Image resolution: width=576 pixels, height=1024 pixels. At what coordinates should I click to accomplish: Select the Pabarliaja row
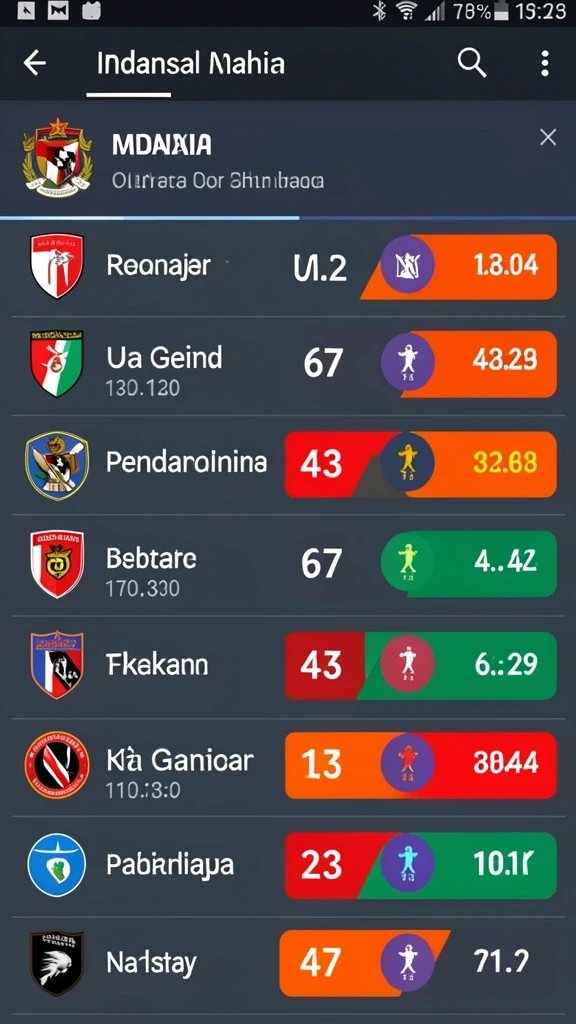click(x=288, y=867)
